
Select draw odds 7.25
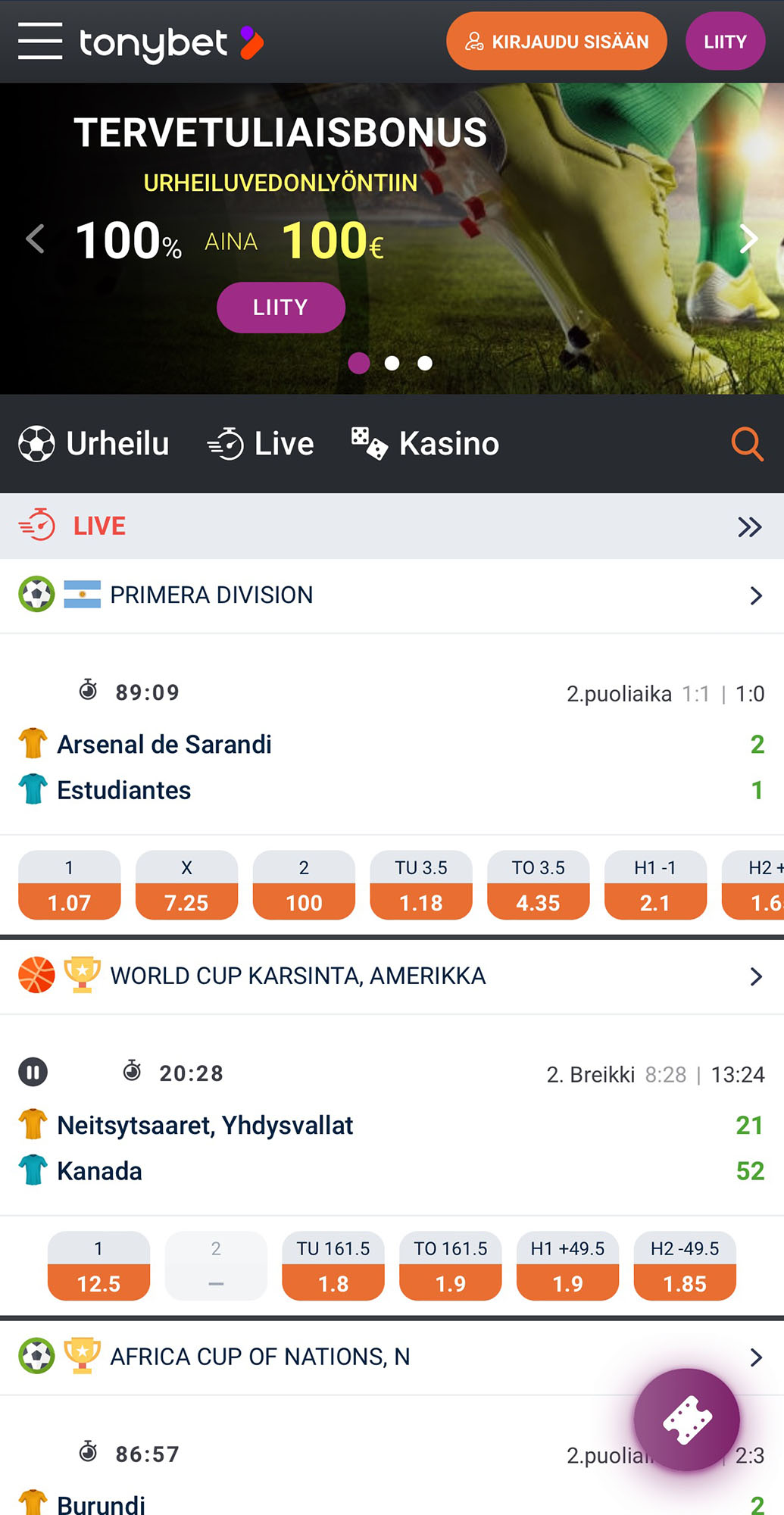pos(186,886)
